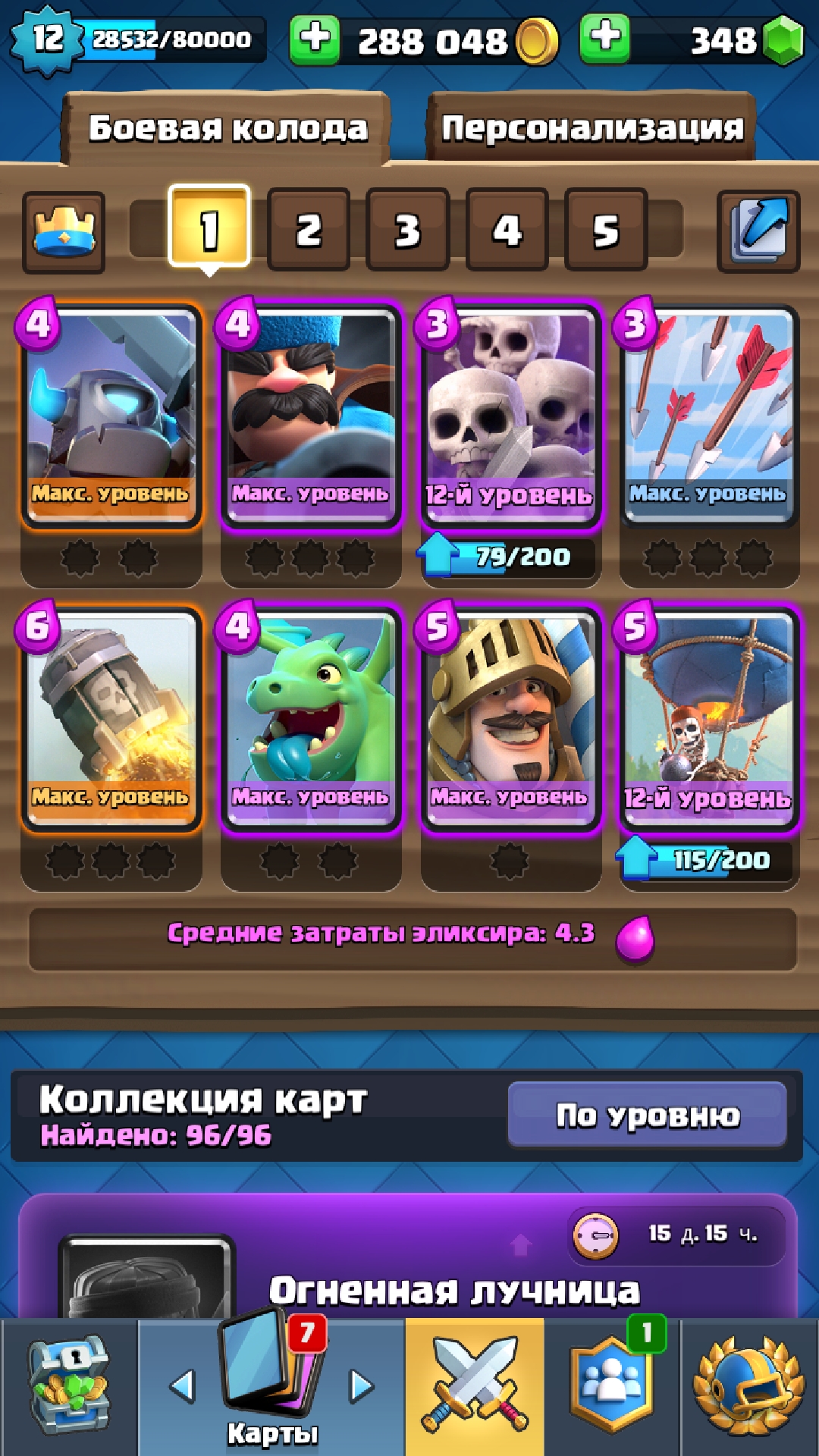Viewport: 819px width, 1456px height.
Task: Select the Balloon card
Action: pyautogui.click(x=708, y=717)
